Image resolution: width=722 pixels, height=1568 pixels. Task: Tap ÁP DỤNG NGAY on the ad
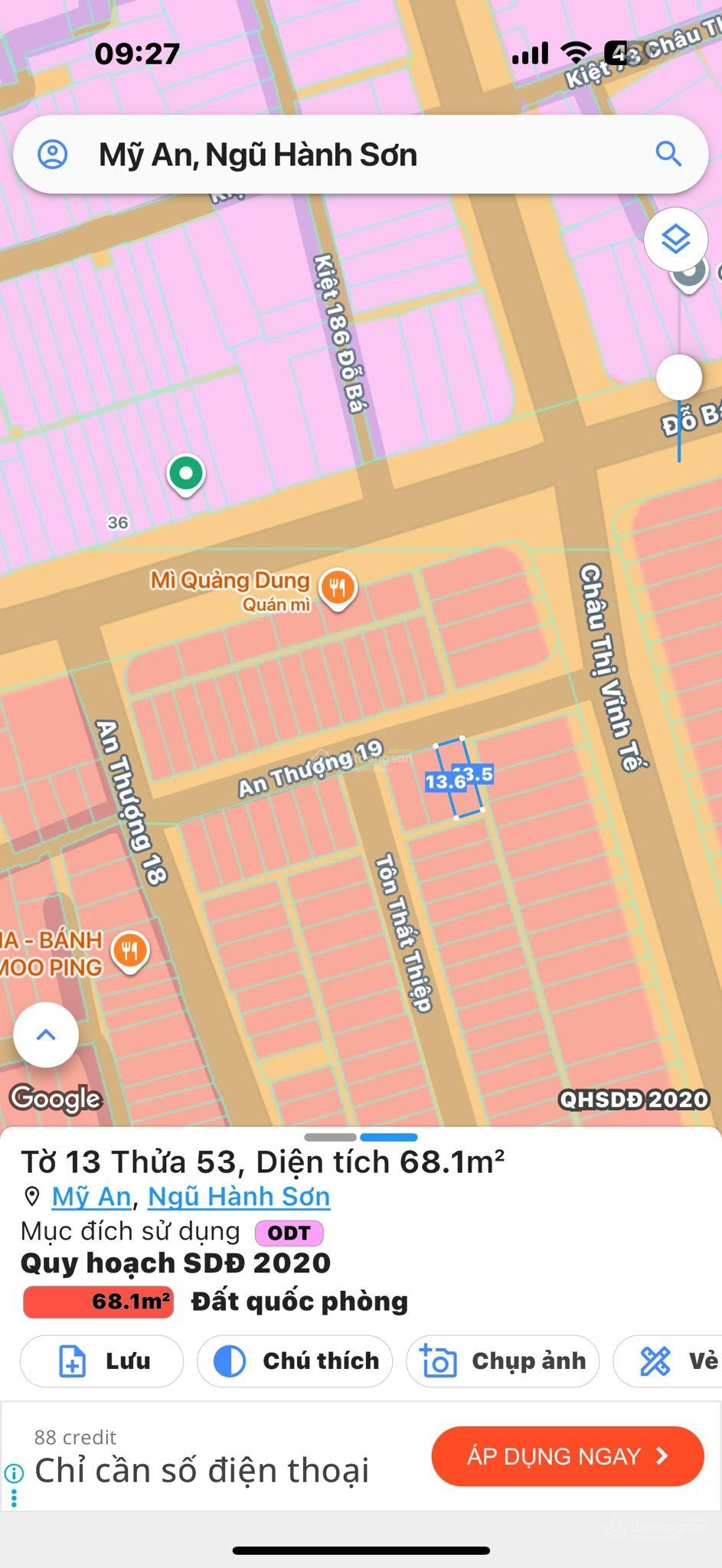coord(567,1456)
